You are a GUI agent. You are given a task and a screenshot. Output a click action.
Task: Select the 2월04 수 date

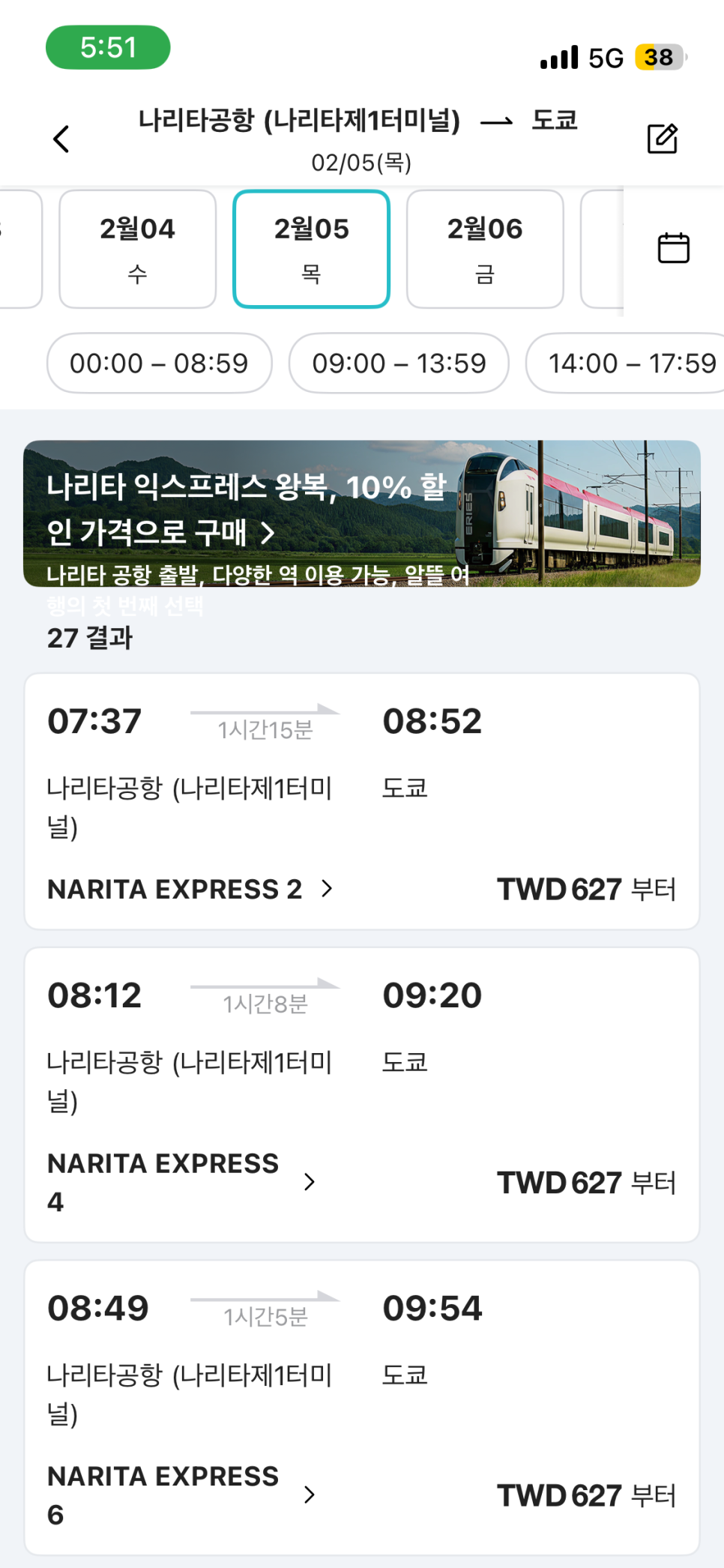(137, 249)
